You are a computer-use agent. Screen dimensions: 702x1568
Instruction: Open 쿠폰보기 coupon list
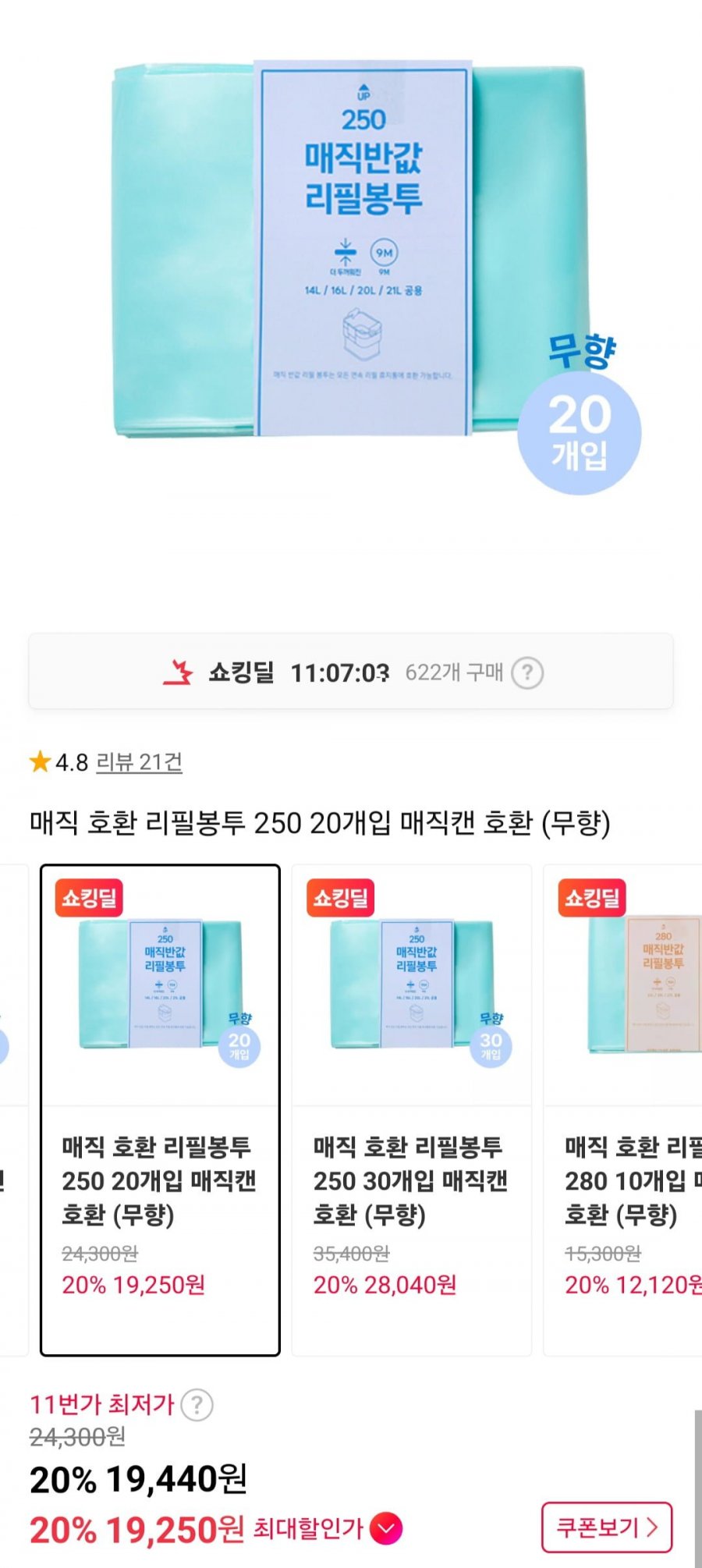tap(606, 1527)
